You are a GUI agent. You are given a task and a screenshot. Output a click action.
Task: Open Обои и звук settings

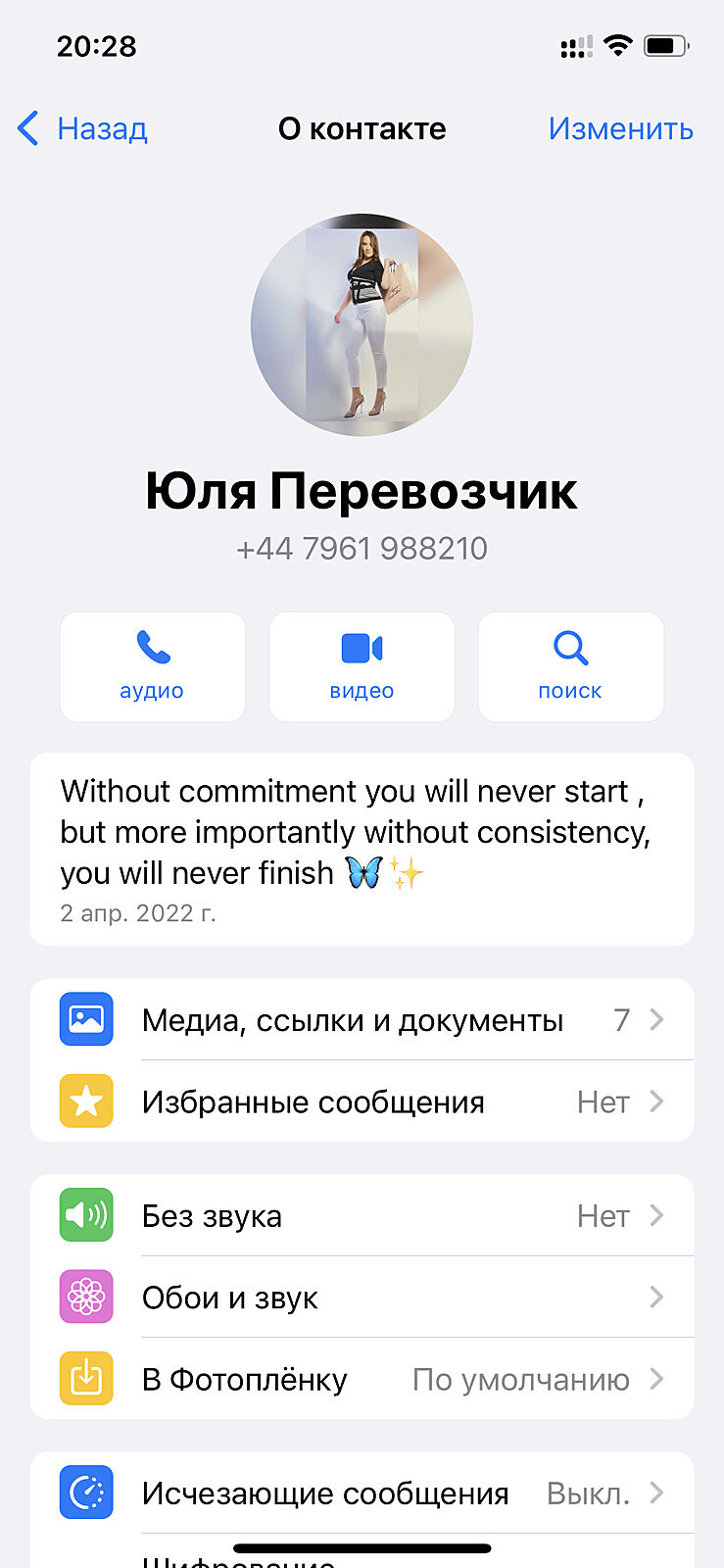[x=362, y=1298]
